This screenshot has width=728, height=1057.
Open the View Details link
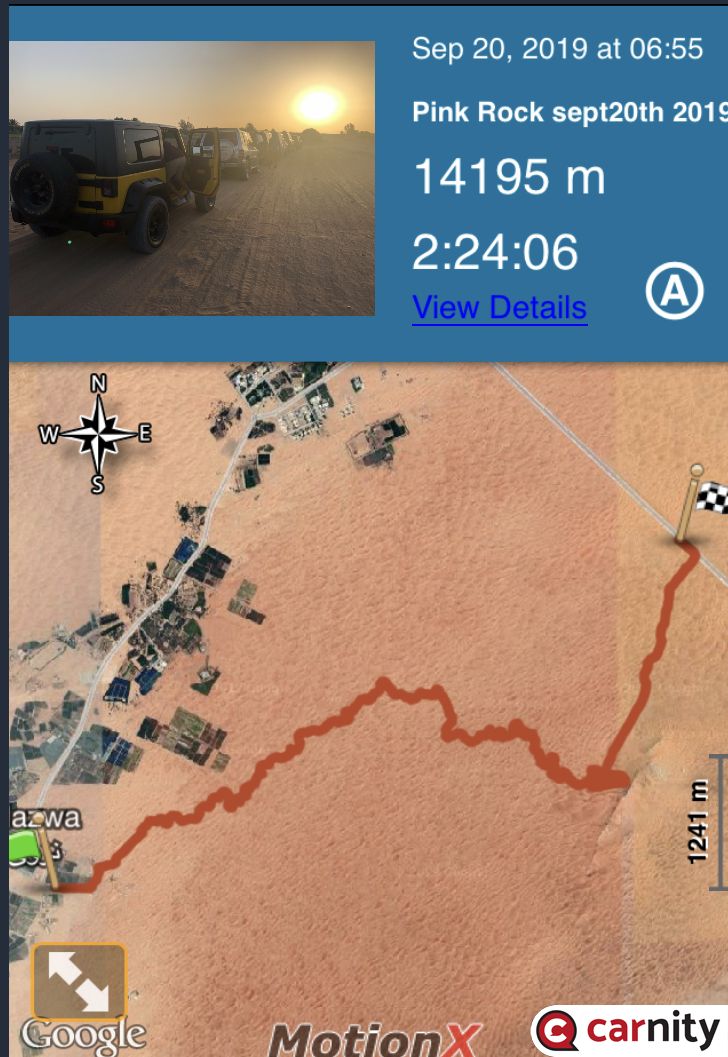pyautogui.click(x=499, y=307)
